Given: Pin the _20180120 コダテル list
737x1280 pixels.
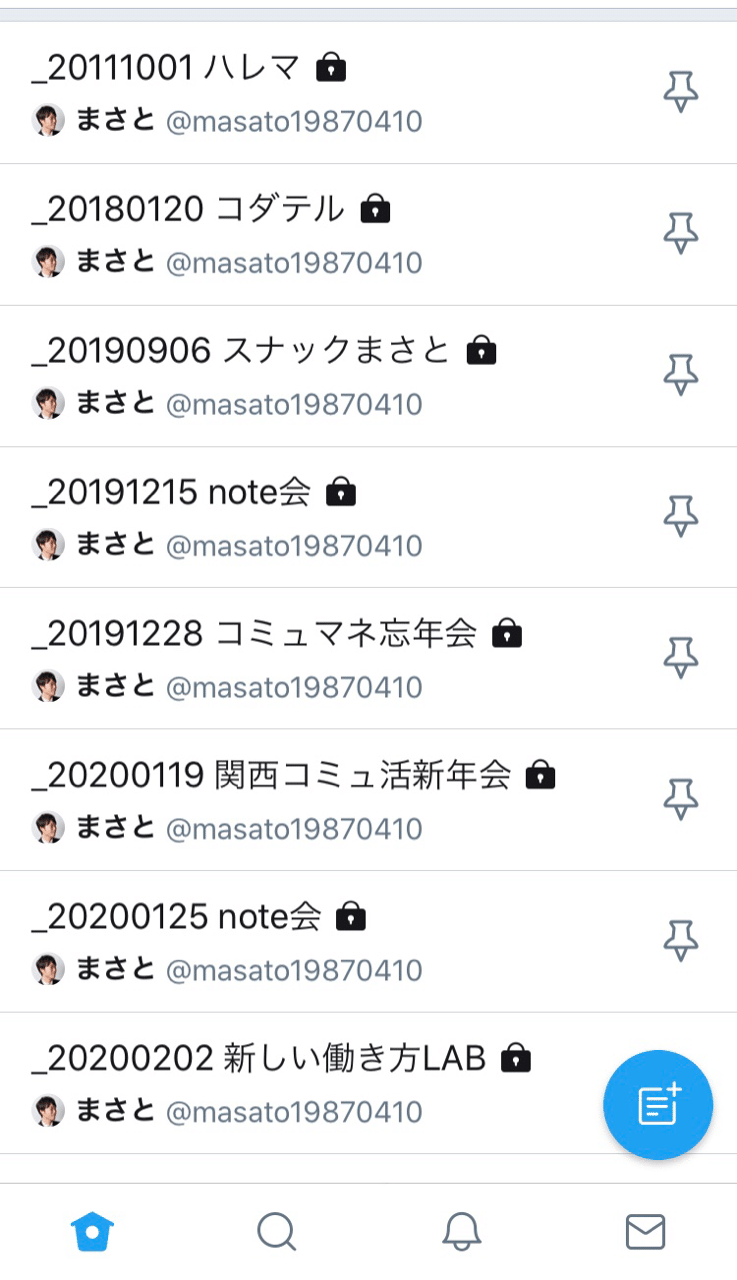Looking at the screenshot, I should [x=680, y=234].
